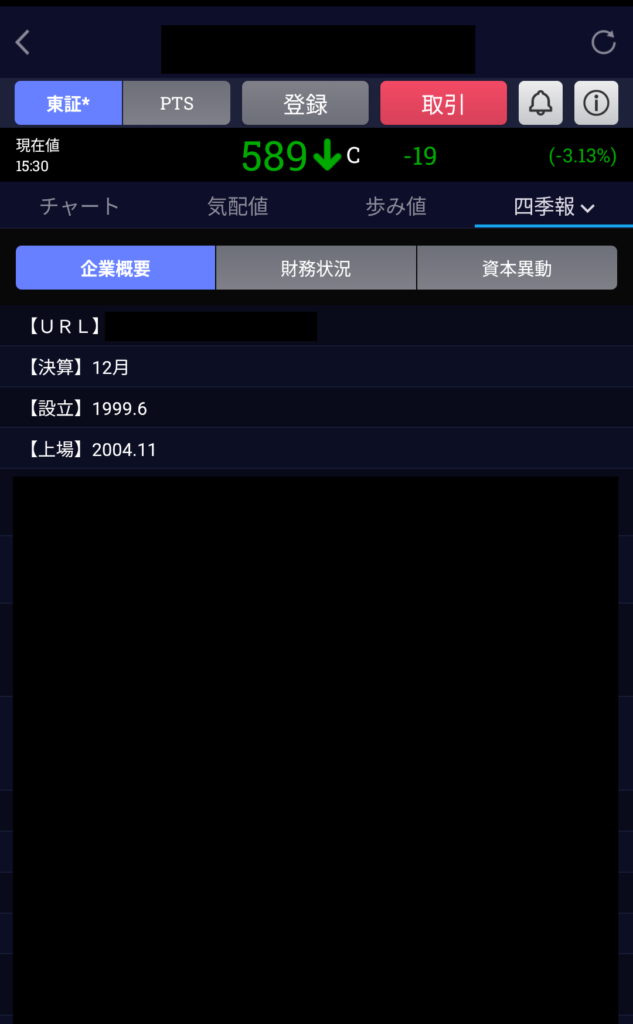This screenshot has height=1024, width=633.
Task: Switch to the 歩み値 tab
Action: click(396, 207)
